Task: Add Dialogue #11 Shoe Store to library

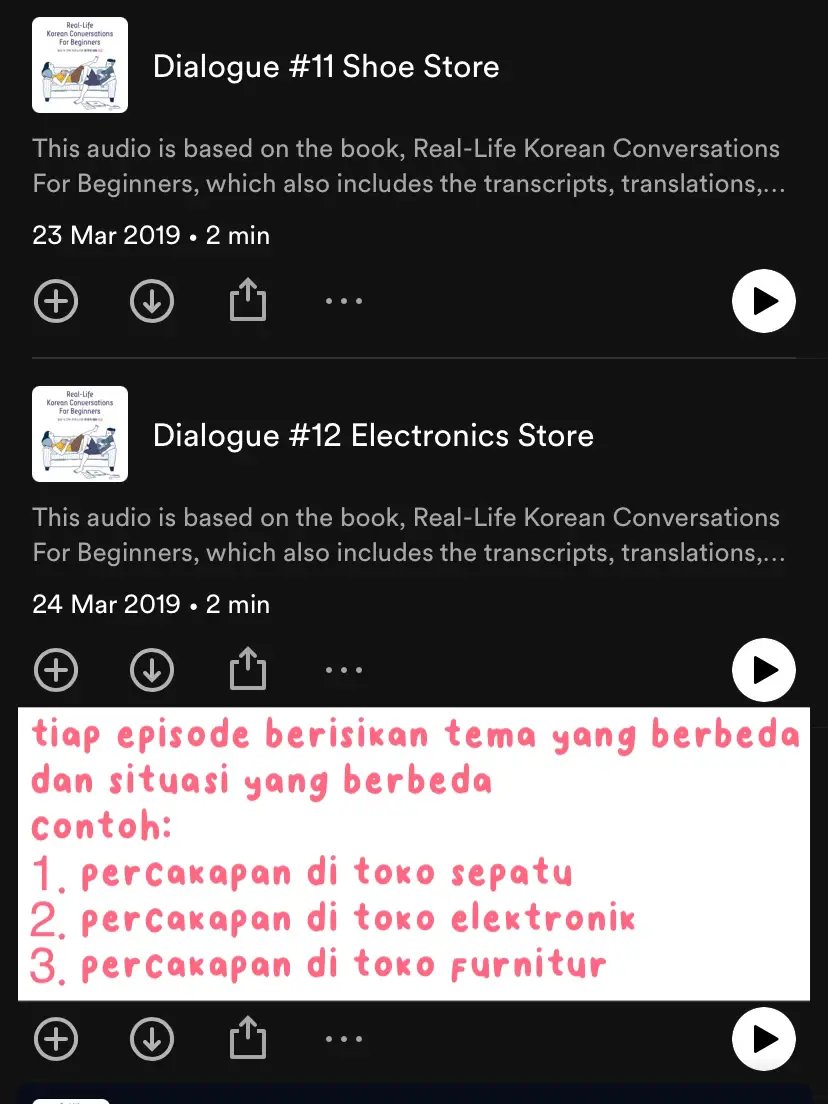Action: [56, 301]
